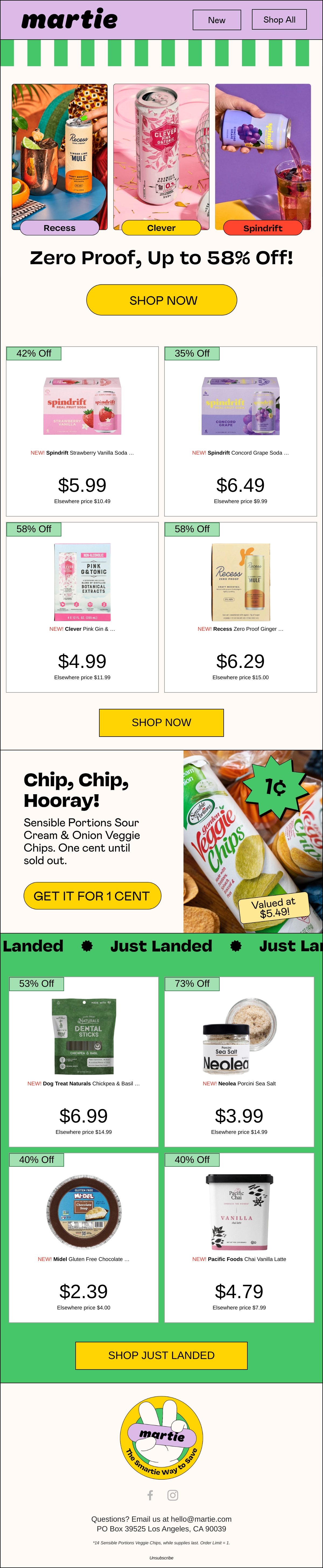
Task: View Pacific Foods Chai Vanilla Latte product
Action: point(239,1238)
